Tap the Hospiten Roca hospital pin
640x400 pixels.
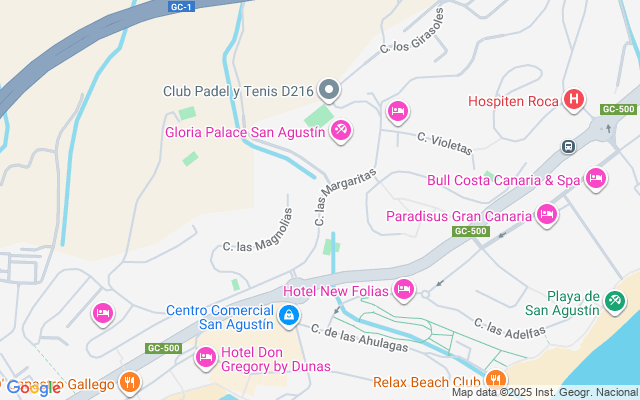574,100
